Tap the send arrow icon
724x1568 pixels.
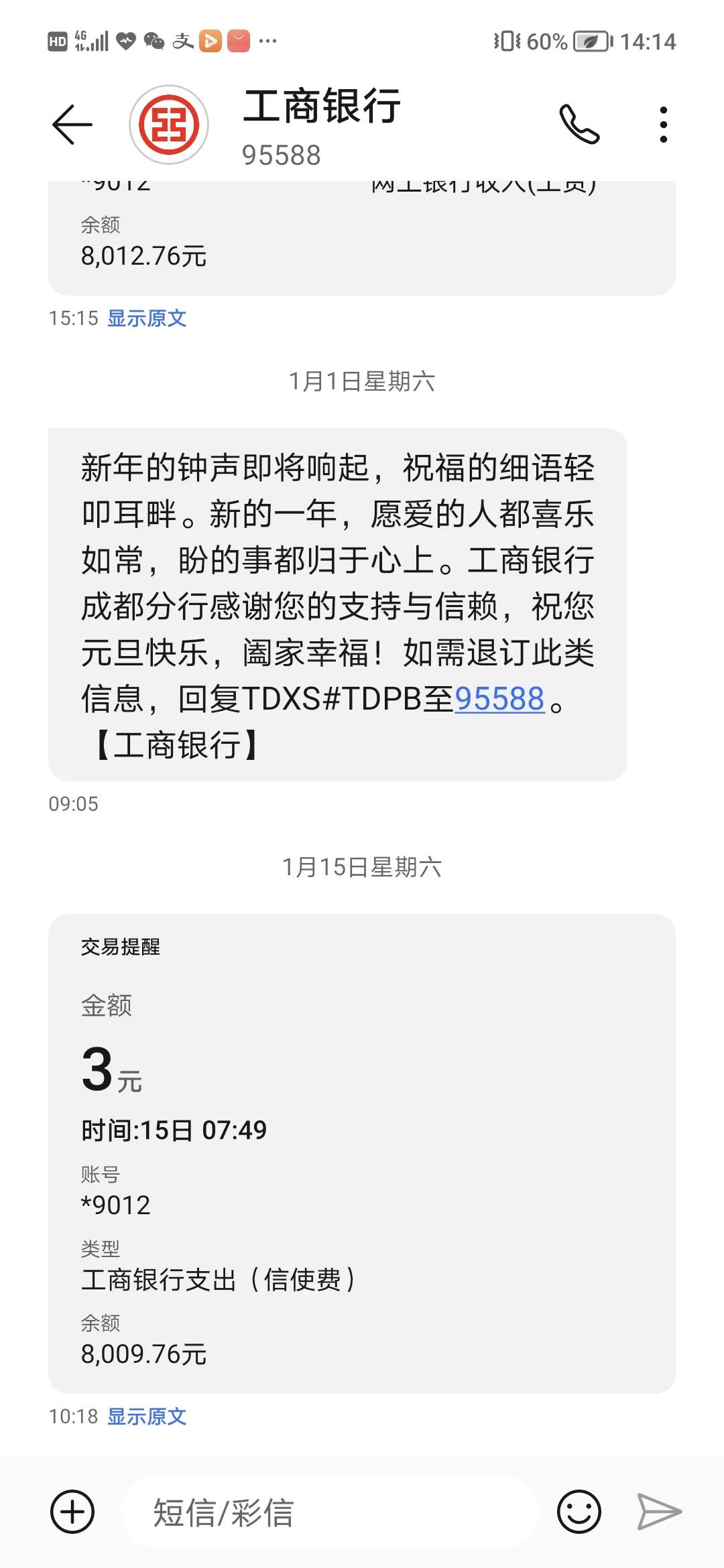click(659, 1511)
